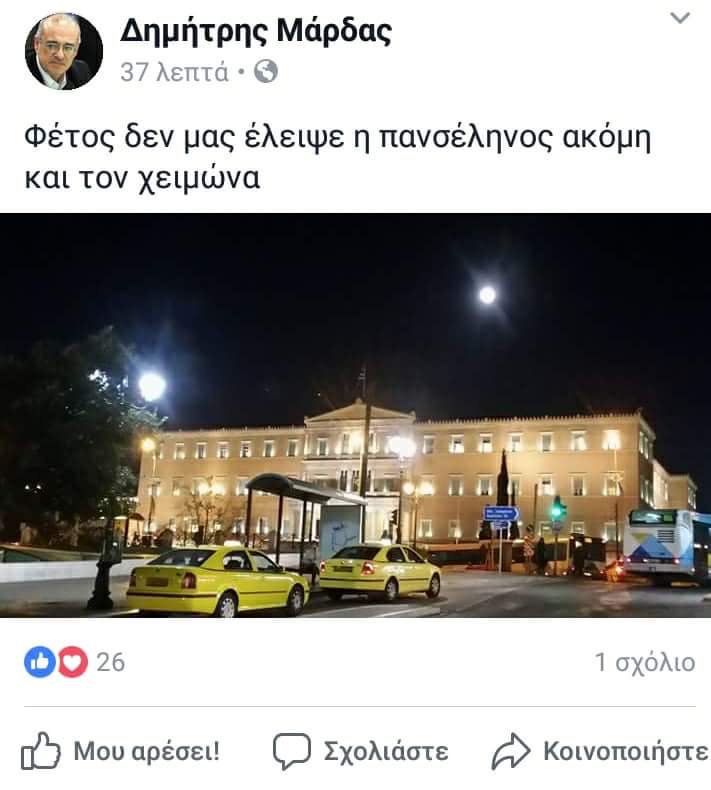Viewport: 711px width, 790px height.
Task: Share the post with Κοινοποιήστε
Action: click(x=599, y=751)
